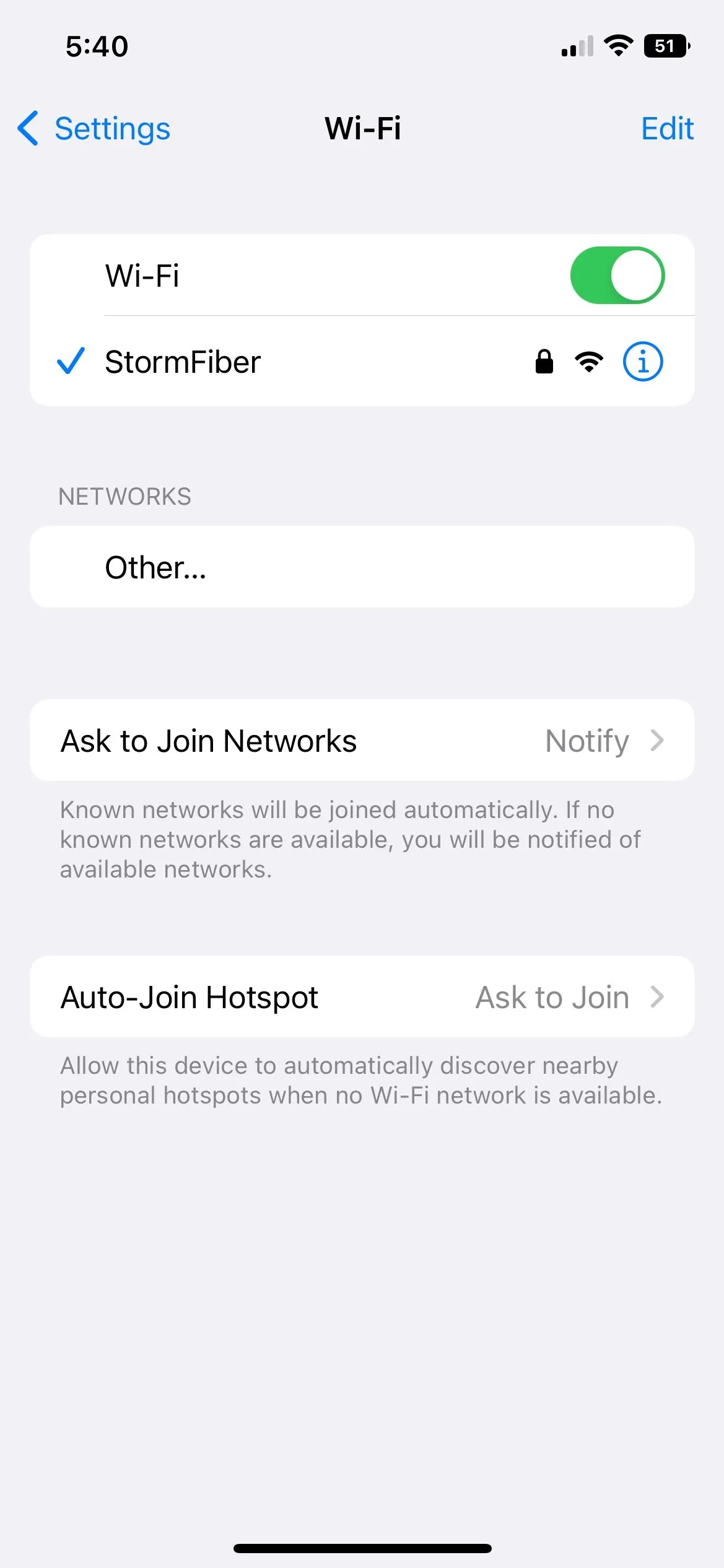Change Ask to Join Networks from Notify
Screen dimensions: 724x1568
point(587,740)
